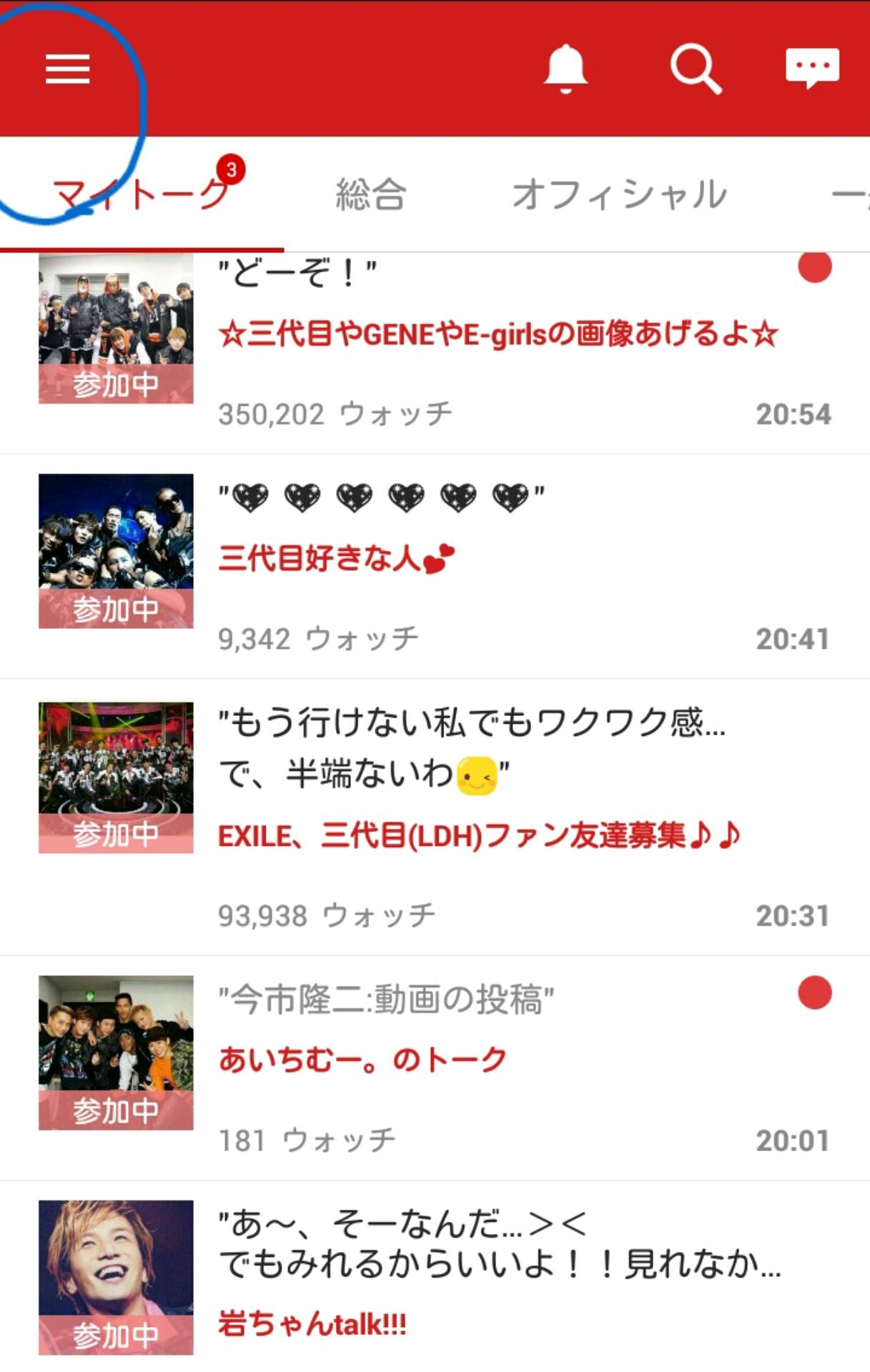Select the オフィシャル tab
Screen dimensions: 870x1372
click(620, 194)
